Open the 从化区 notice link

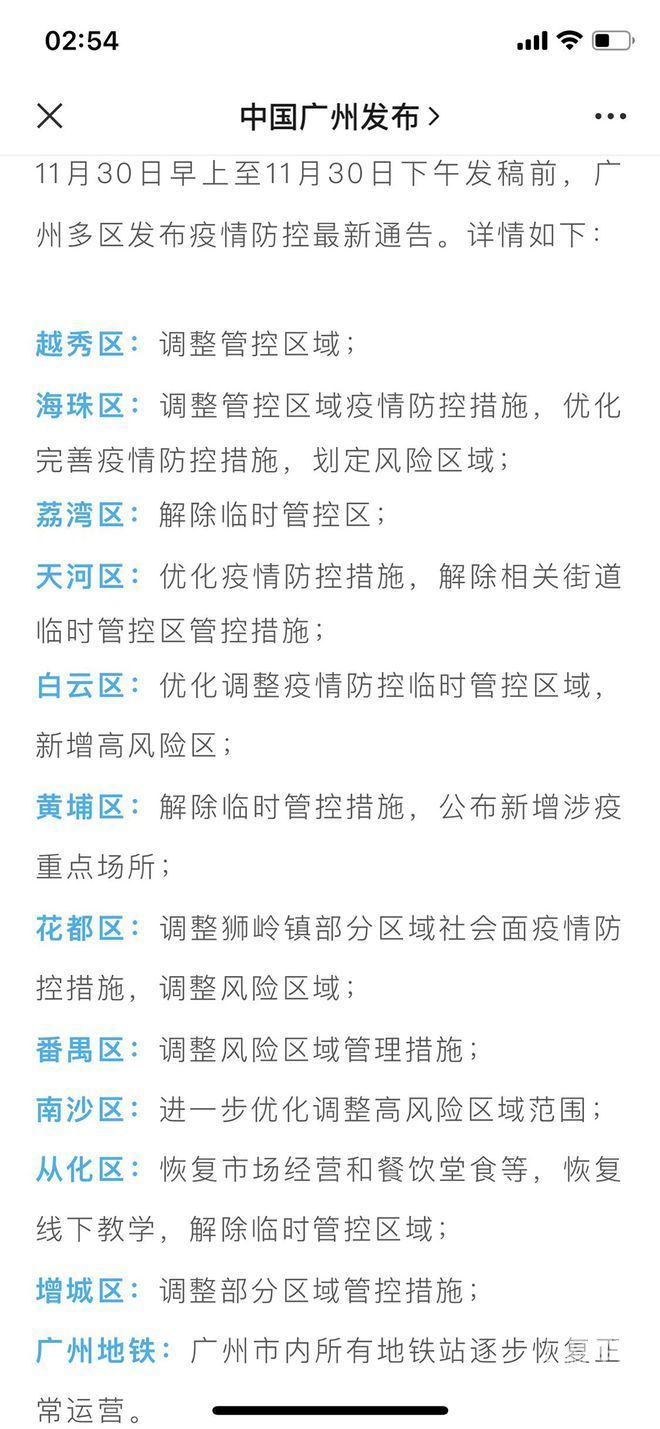(79, 1170)
